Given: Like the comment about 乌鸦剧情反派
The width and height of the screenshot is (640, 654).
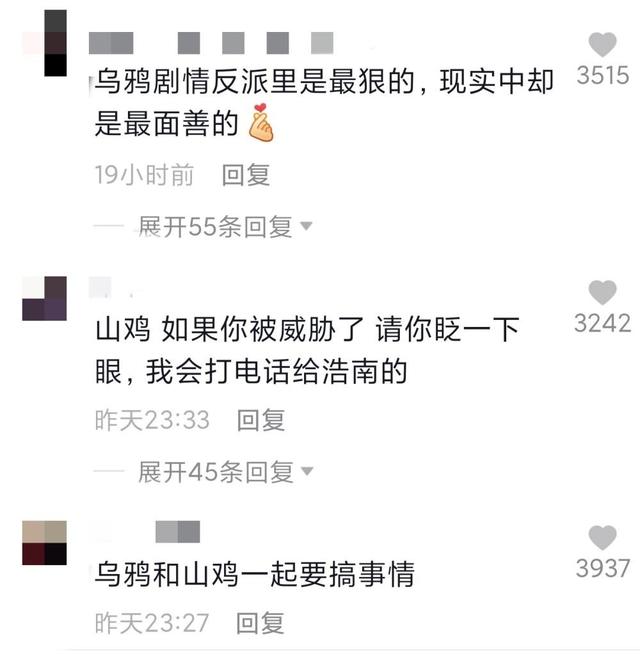Looking at the screenshot, I should point(602,45).
